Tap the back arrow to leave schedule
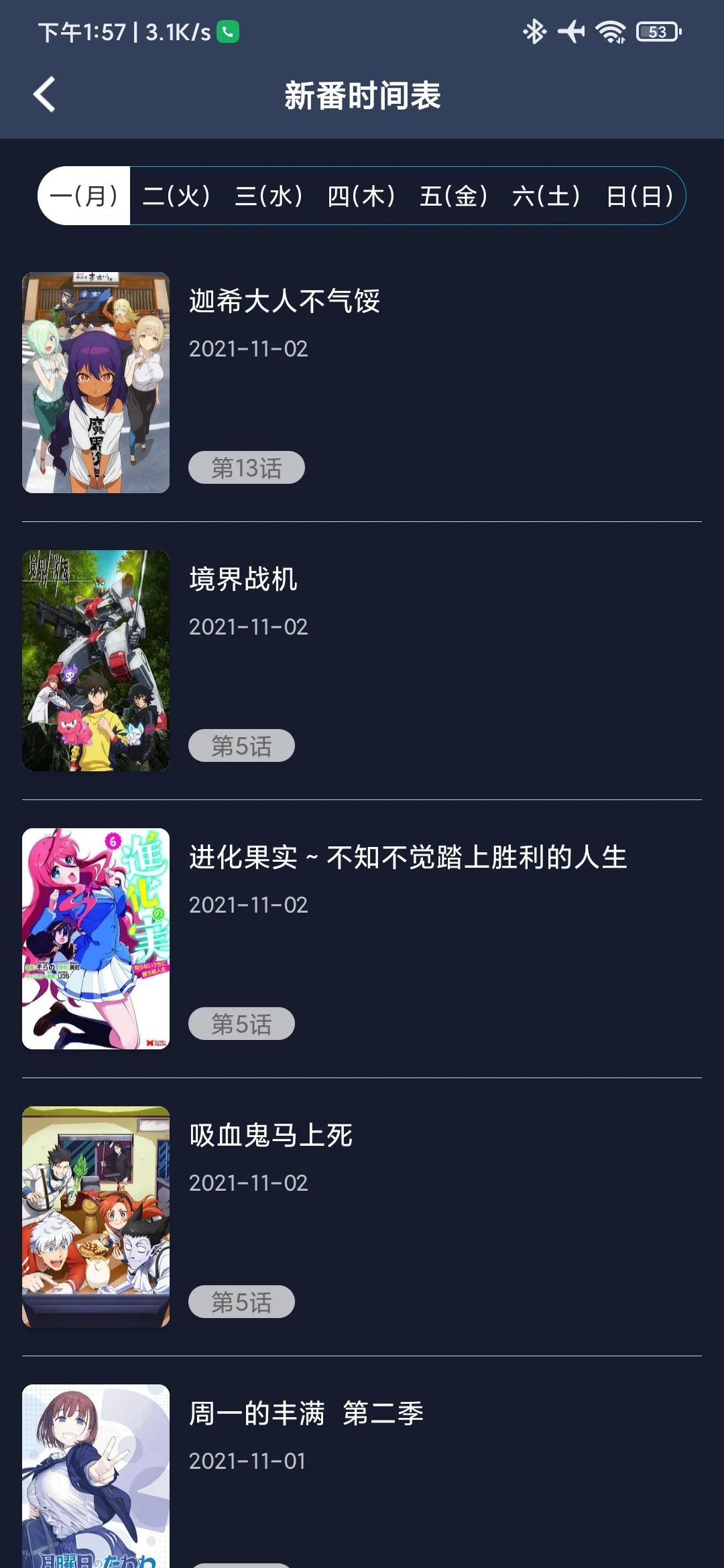724x1568 pixels. (45, 92)
